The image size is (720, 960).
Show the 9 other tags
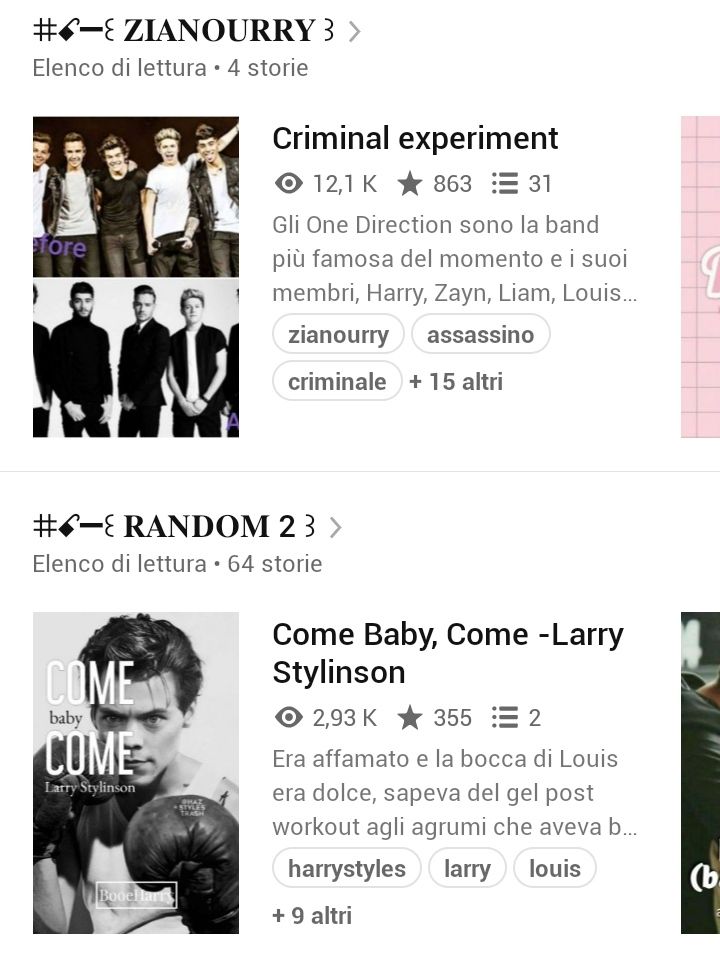312,915
